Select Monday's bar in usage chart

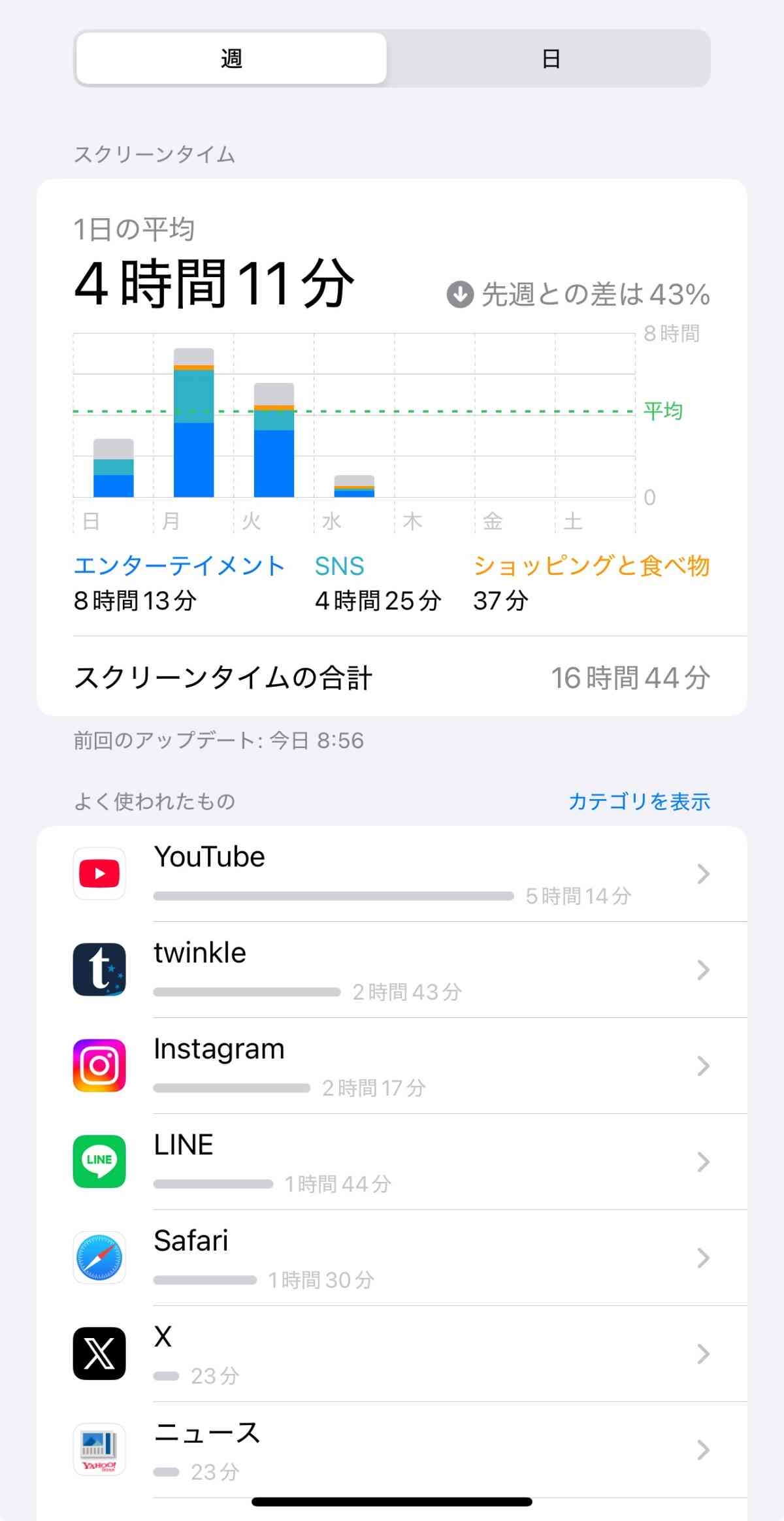pyautogui.click(x=193, y=425)
